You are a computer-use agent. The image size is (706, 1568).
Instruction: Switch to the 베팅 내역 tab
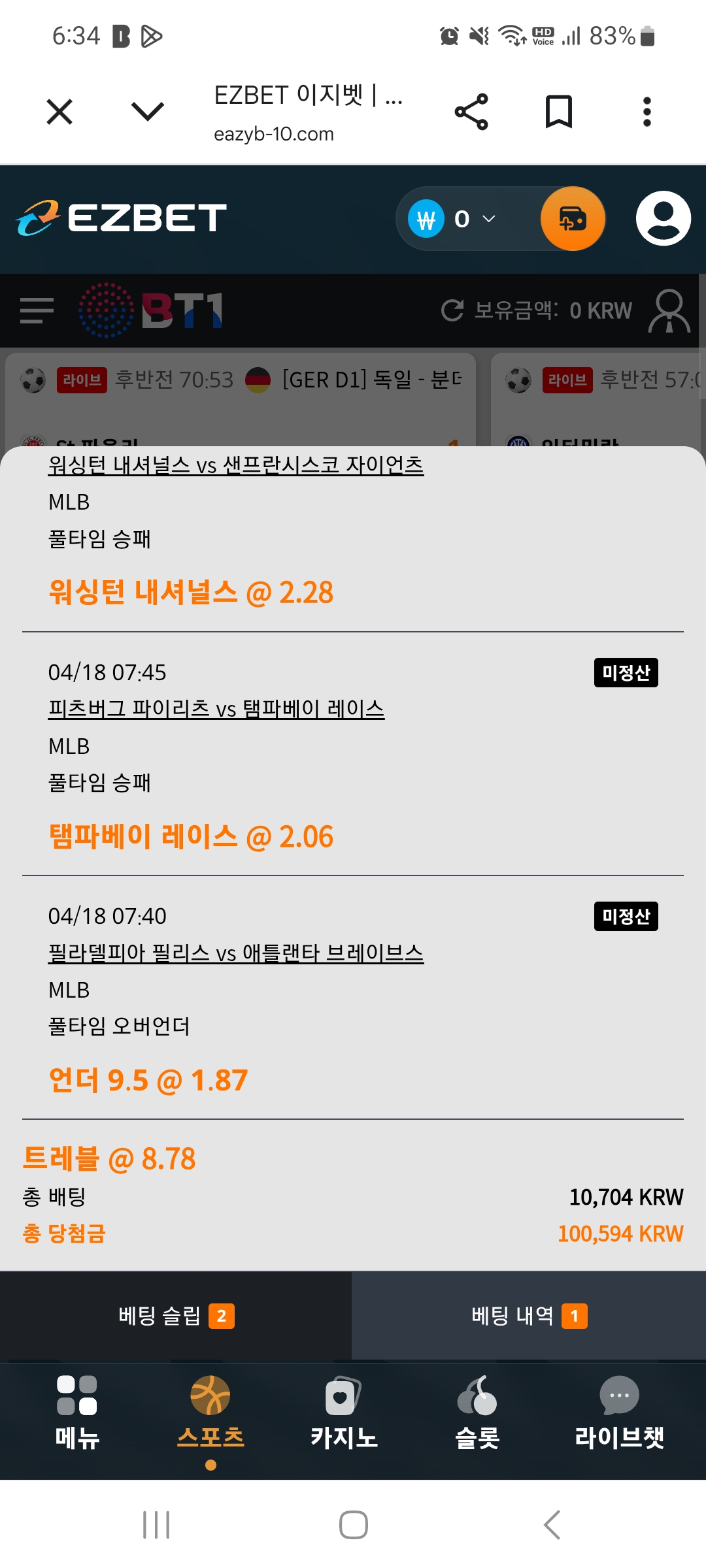click(x=529, y=1316)
